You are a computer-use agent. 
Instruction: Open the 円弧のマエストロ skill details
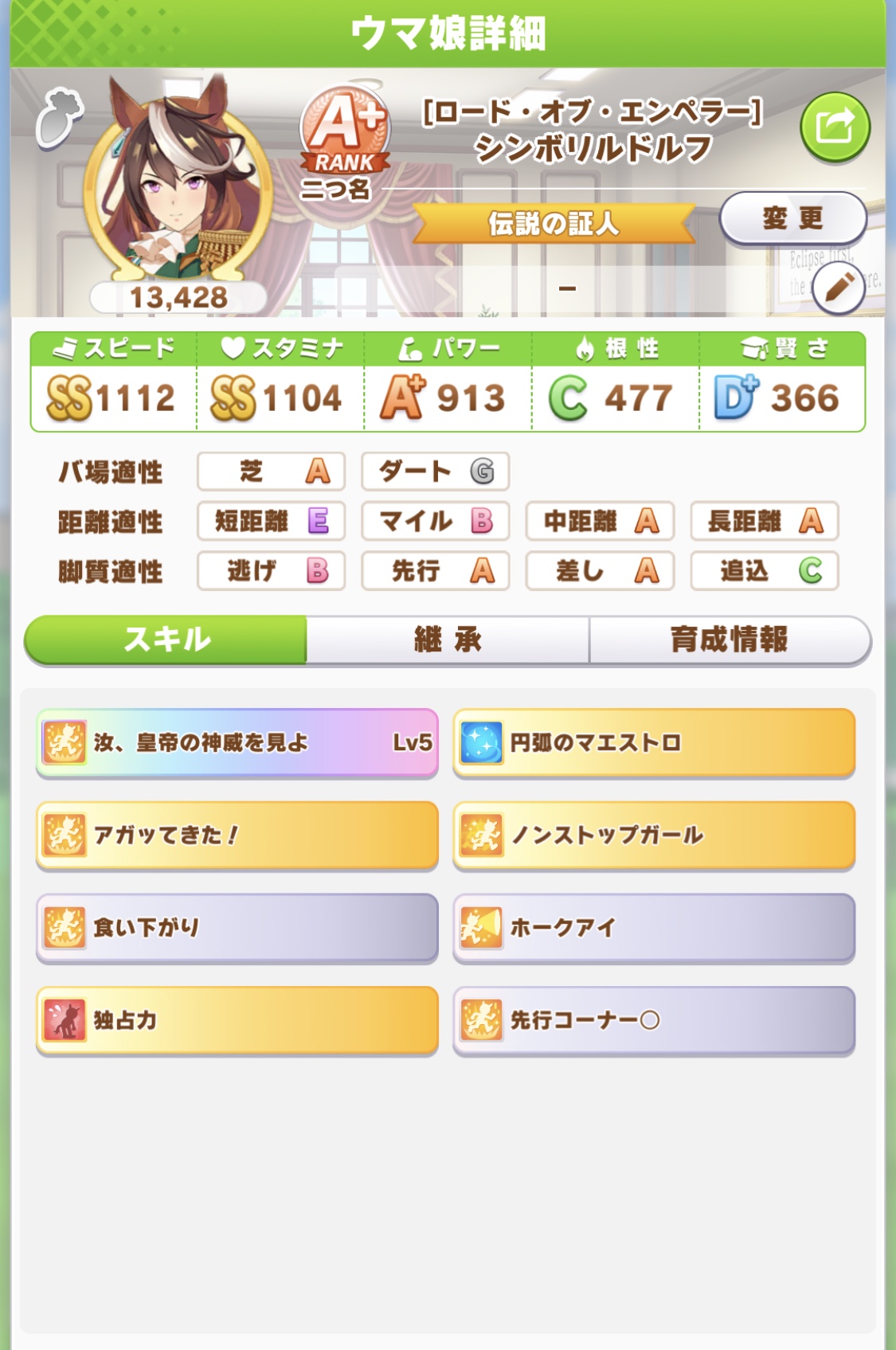tap(654, 742)
